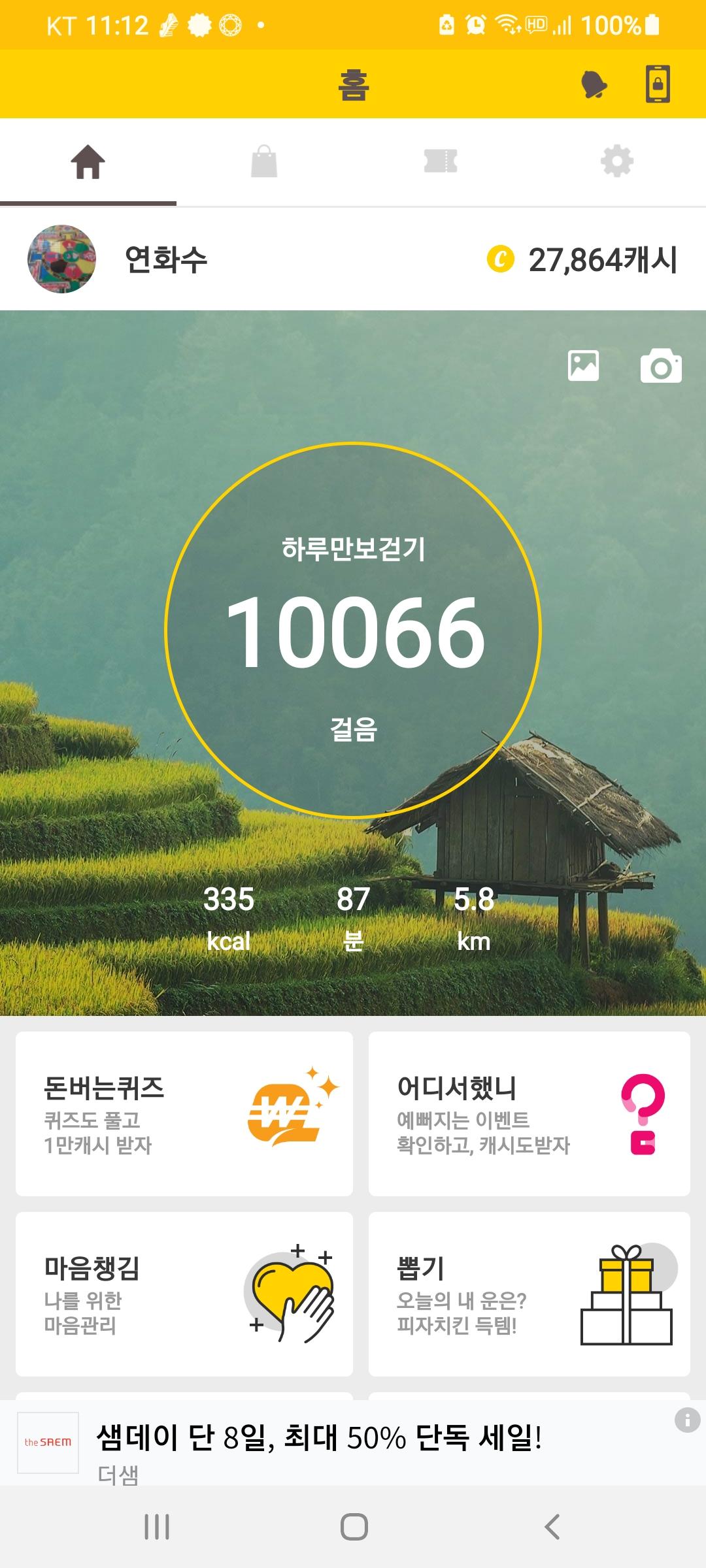Open the camera icon
This screenshot has width=706, height=1568.
[661, 367]
